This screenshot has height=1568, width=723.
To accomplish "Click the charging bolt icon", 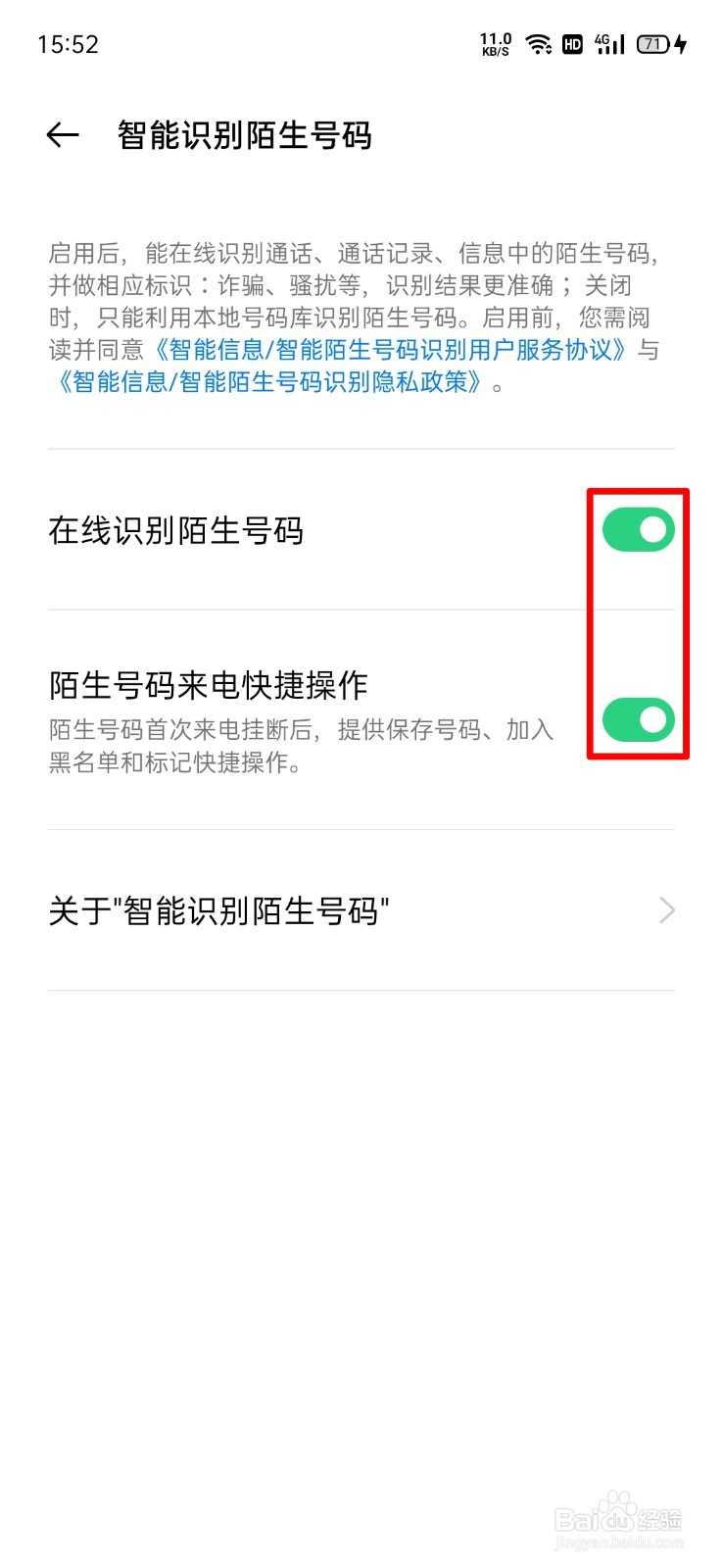I will 681,43.
